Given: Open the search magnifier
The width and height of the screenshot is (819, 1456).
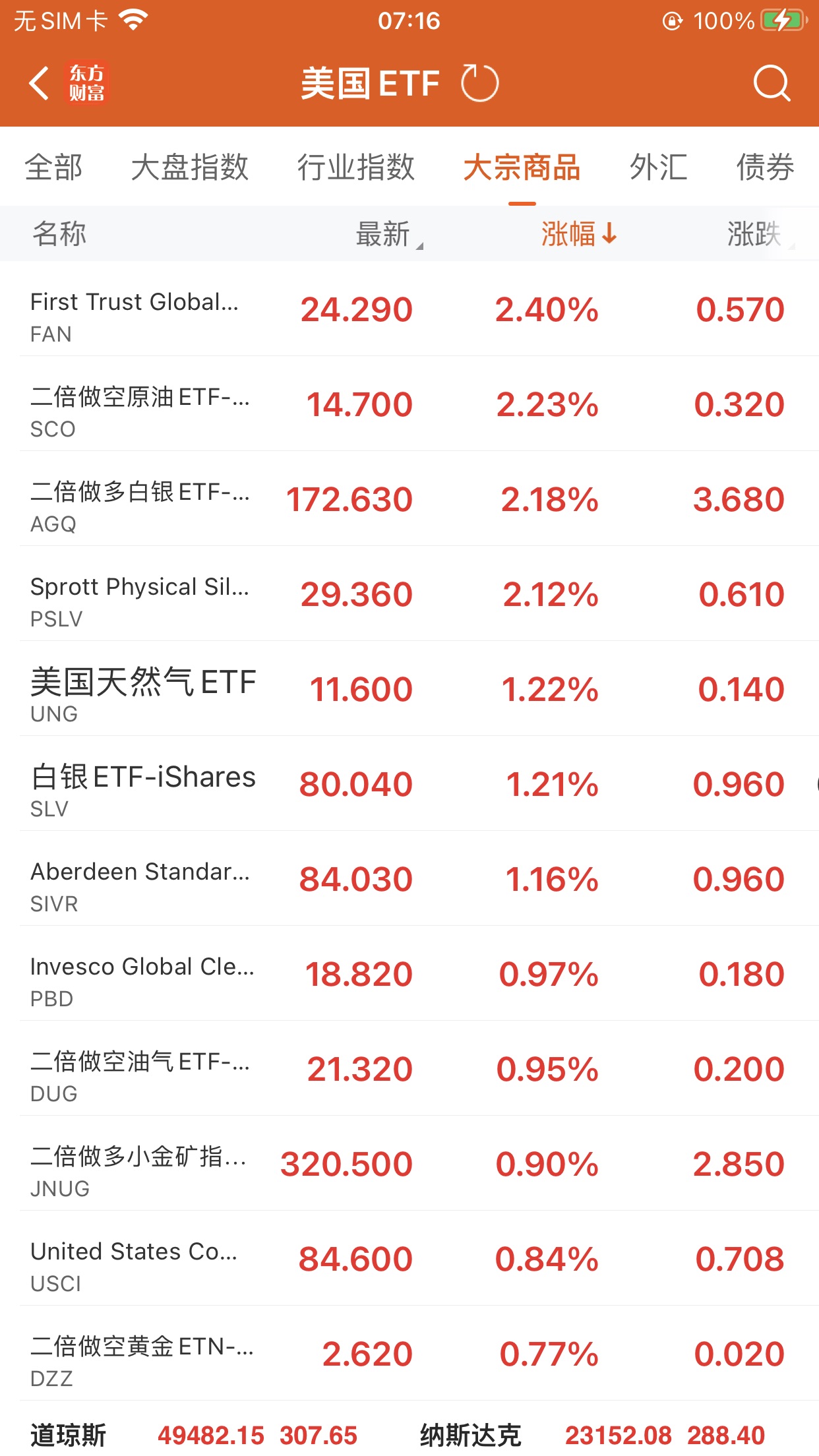Looking at the screenshot, I should 771,84.
